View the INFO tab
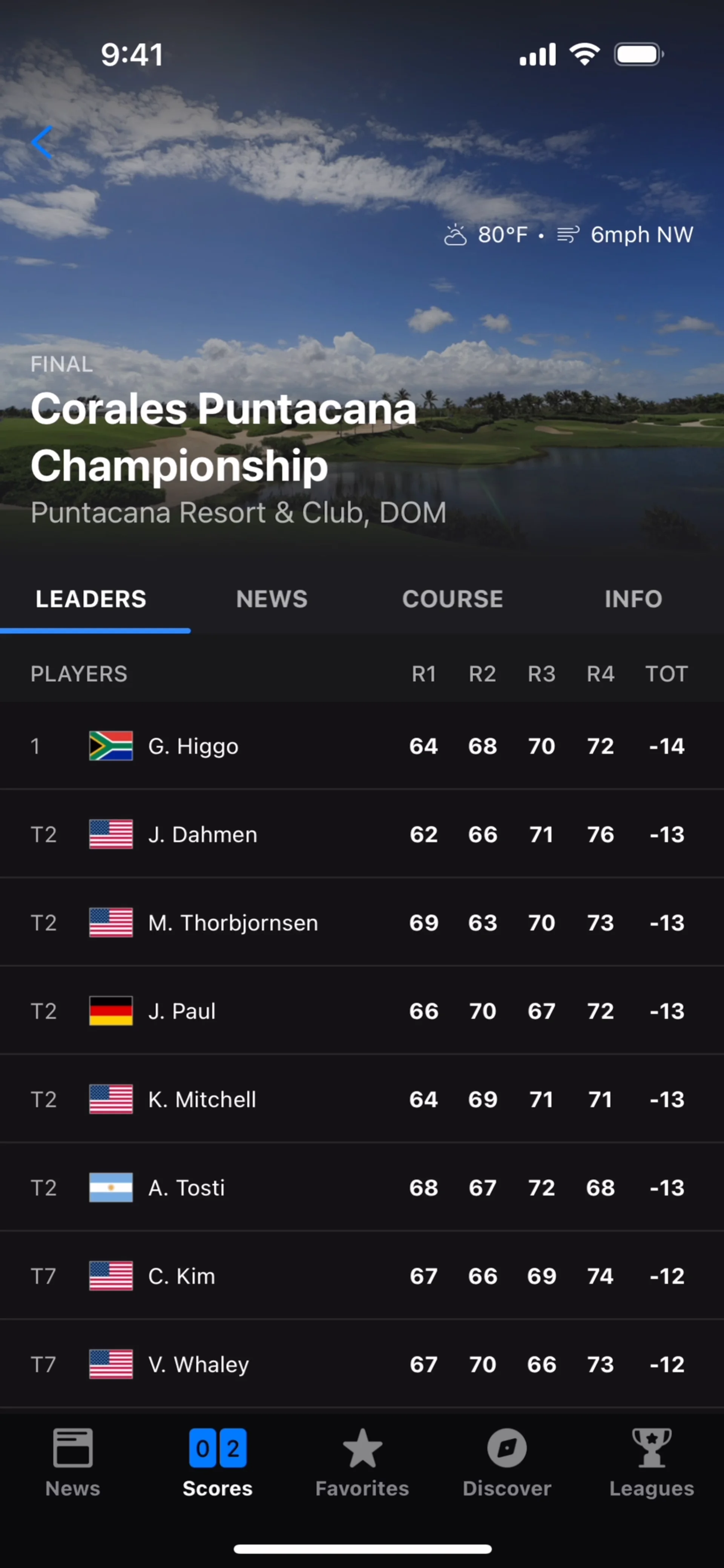This screenshot has height=1568, width=724. (633, 599)
